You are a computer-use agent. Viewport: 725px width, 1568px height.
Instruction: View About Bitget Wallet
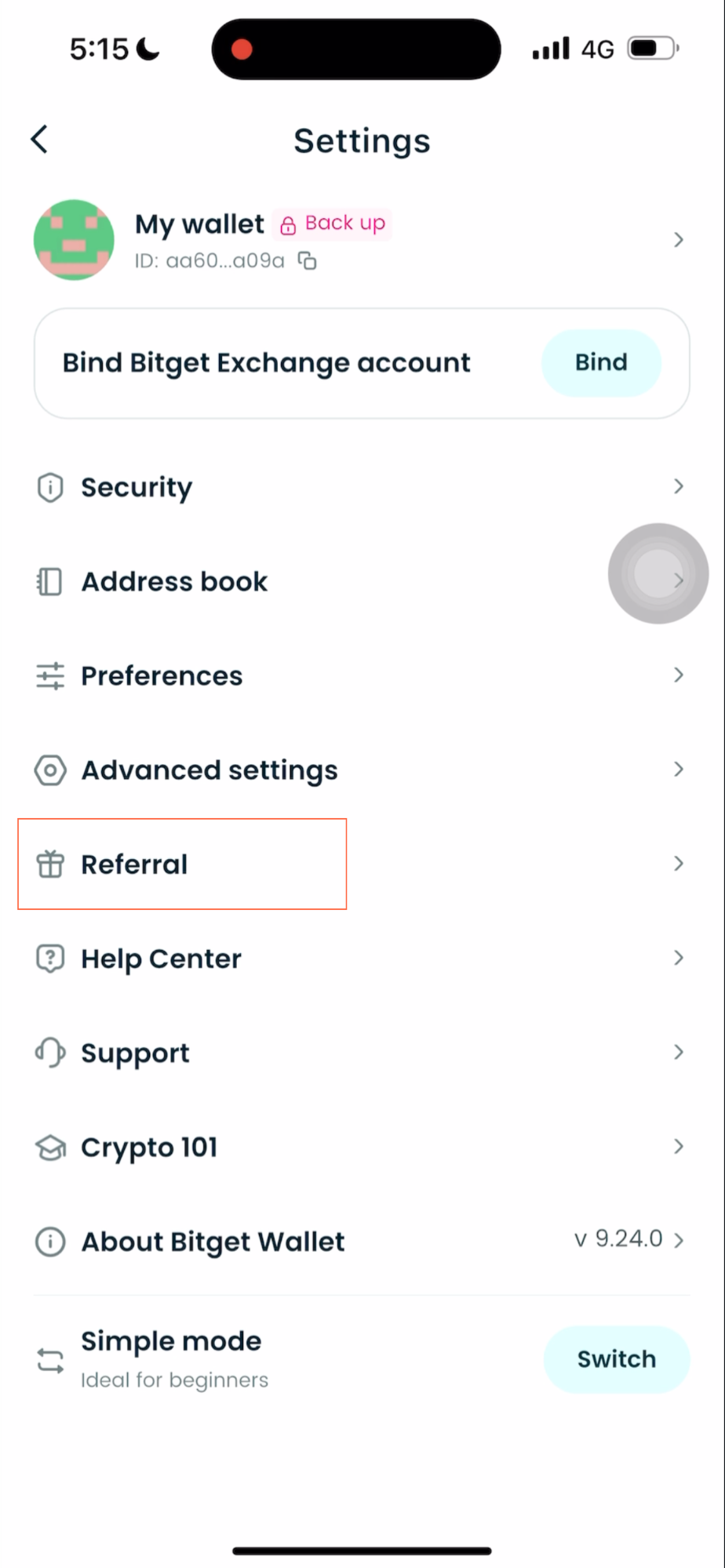click(x=213, y=1242)
